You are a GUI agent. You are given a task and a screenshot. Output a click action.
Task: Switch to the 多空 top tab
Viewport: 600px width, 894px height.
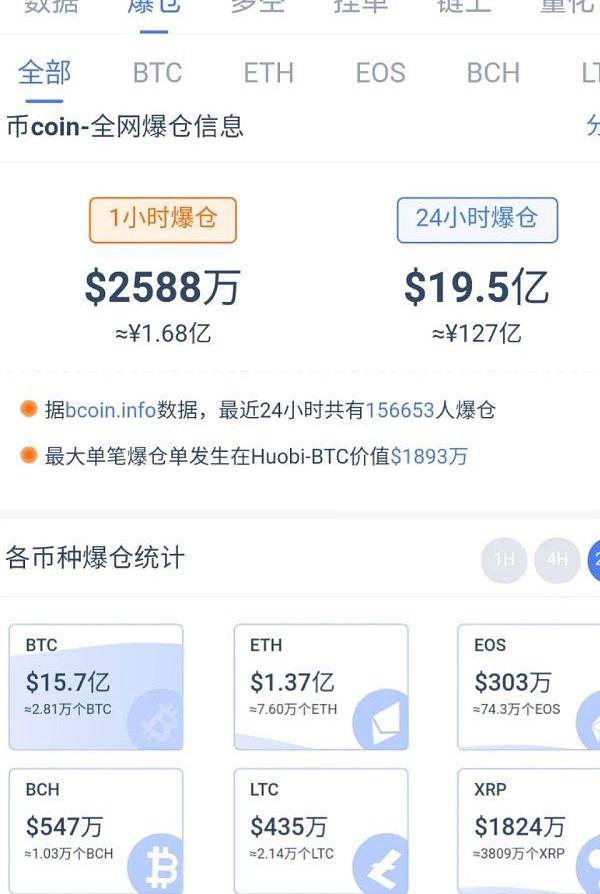click(x=257, y=6)
